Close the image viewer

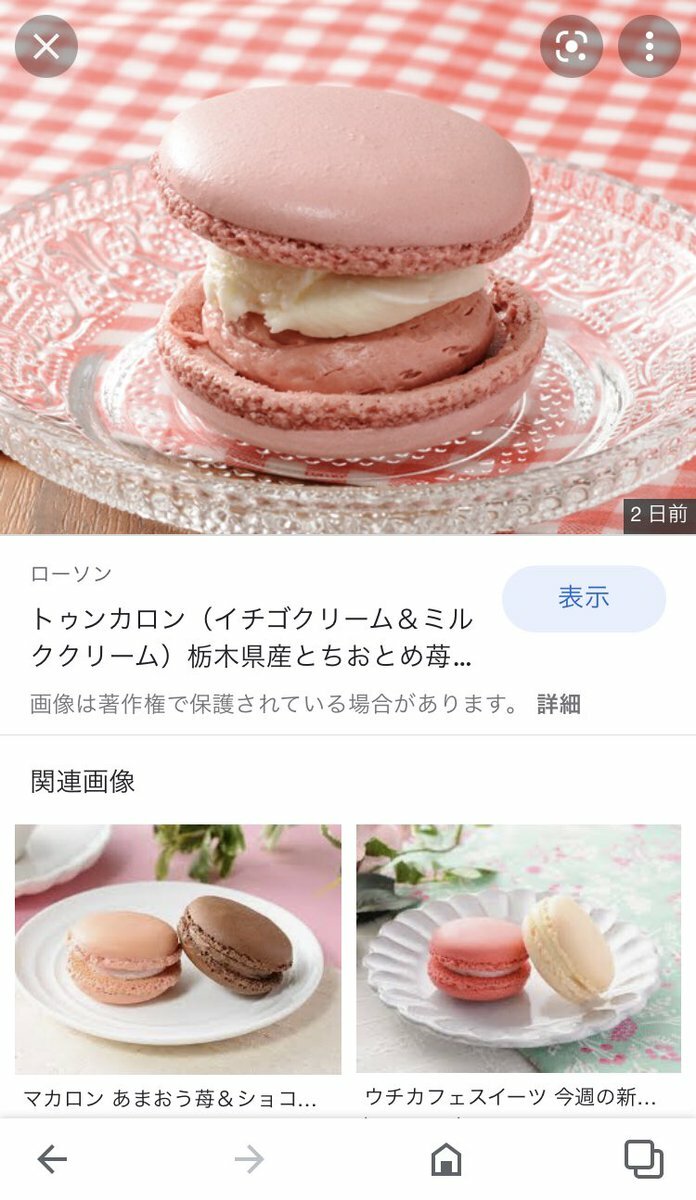[46, 47]
